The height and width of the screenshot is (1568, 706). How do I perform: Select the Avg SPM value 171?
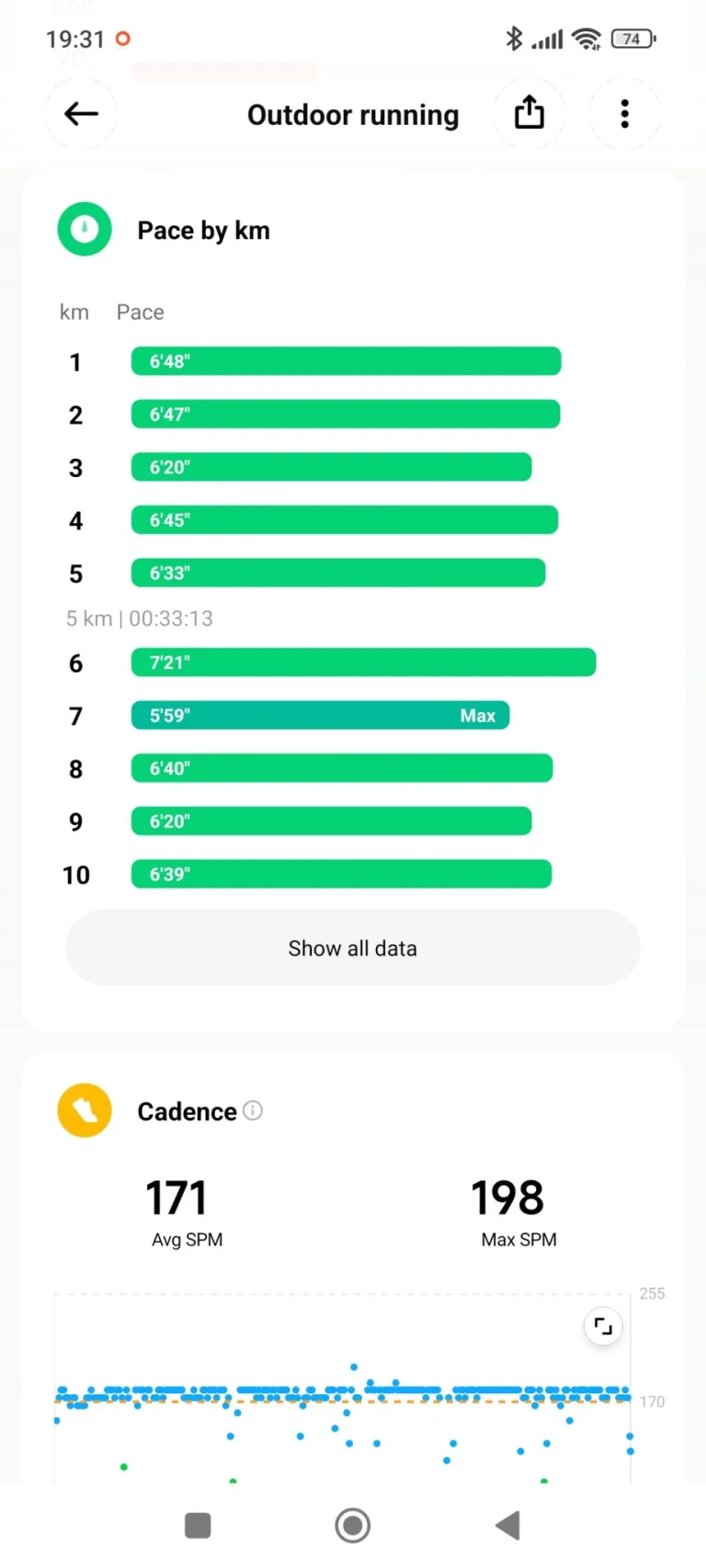click(176, 1196)
